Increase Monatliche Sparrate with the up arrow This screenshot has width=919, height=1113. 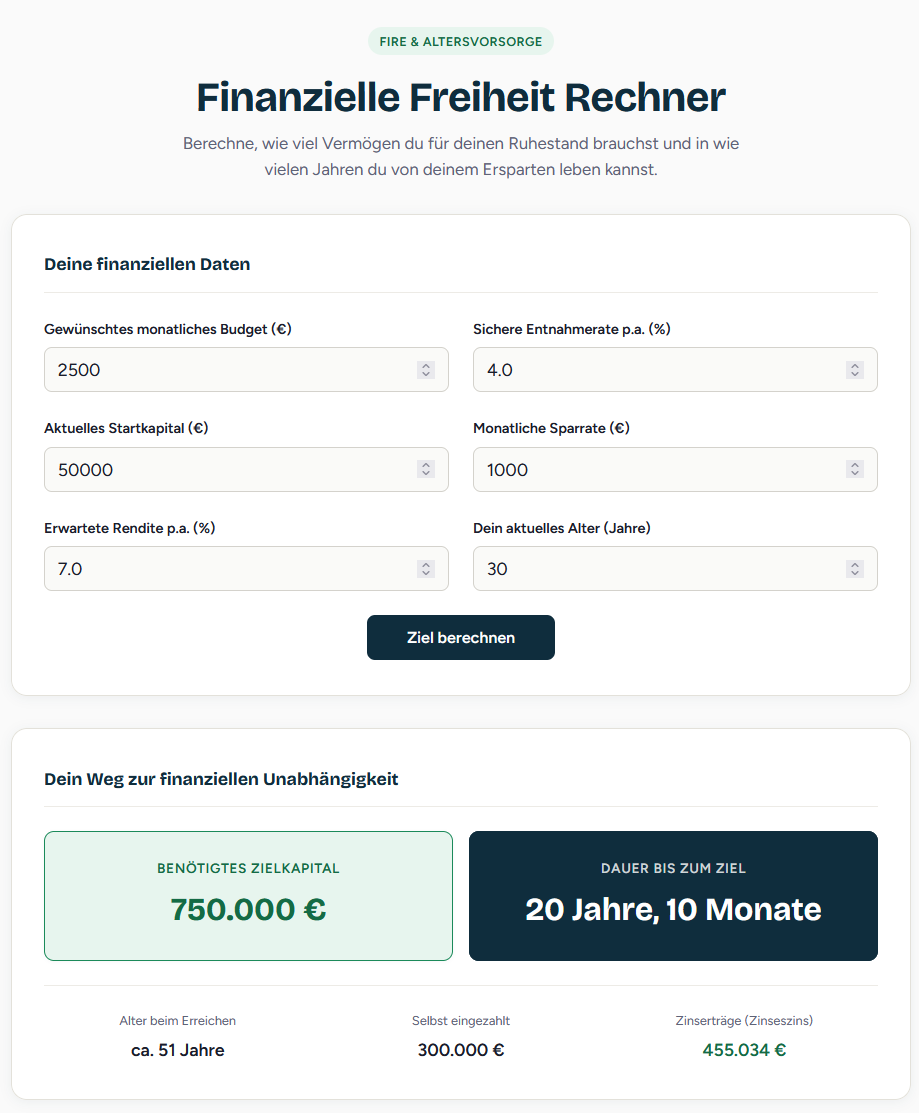pyautogui.click(x=854, y=464)
